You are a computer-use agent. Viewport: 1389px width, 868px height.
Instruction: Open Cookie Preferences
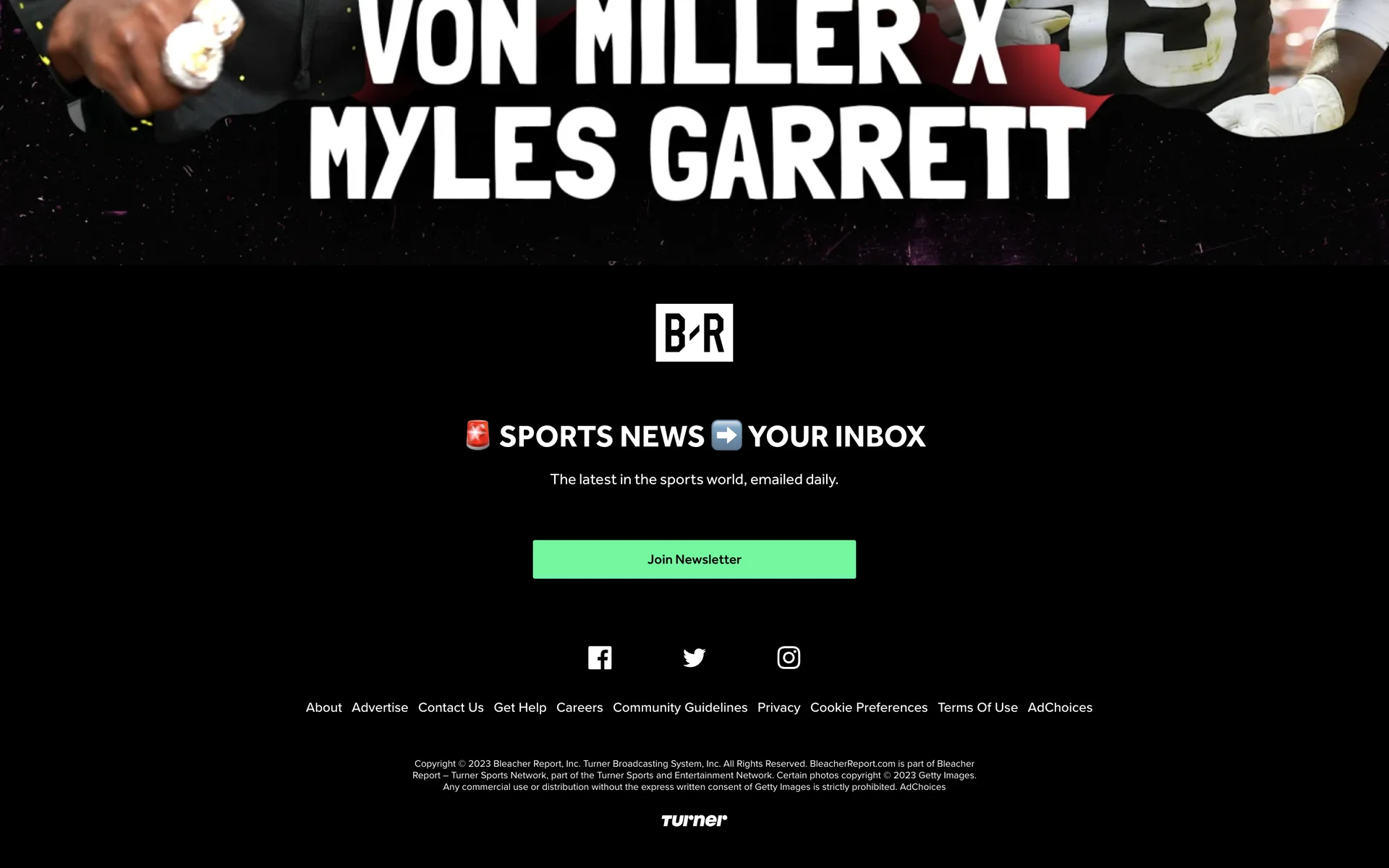(868, 707)
